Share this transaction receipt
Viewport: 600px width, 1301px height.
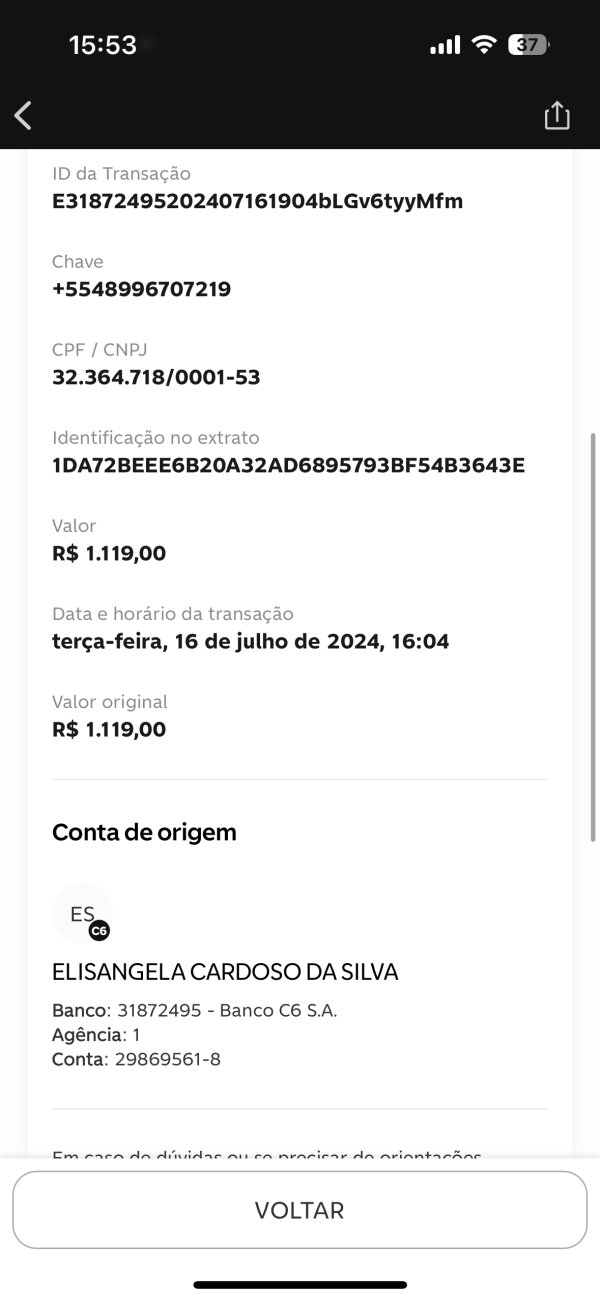coord(557,116)
